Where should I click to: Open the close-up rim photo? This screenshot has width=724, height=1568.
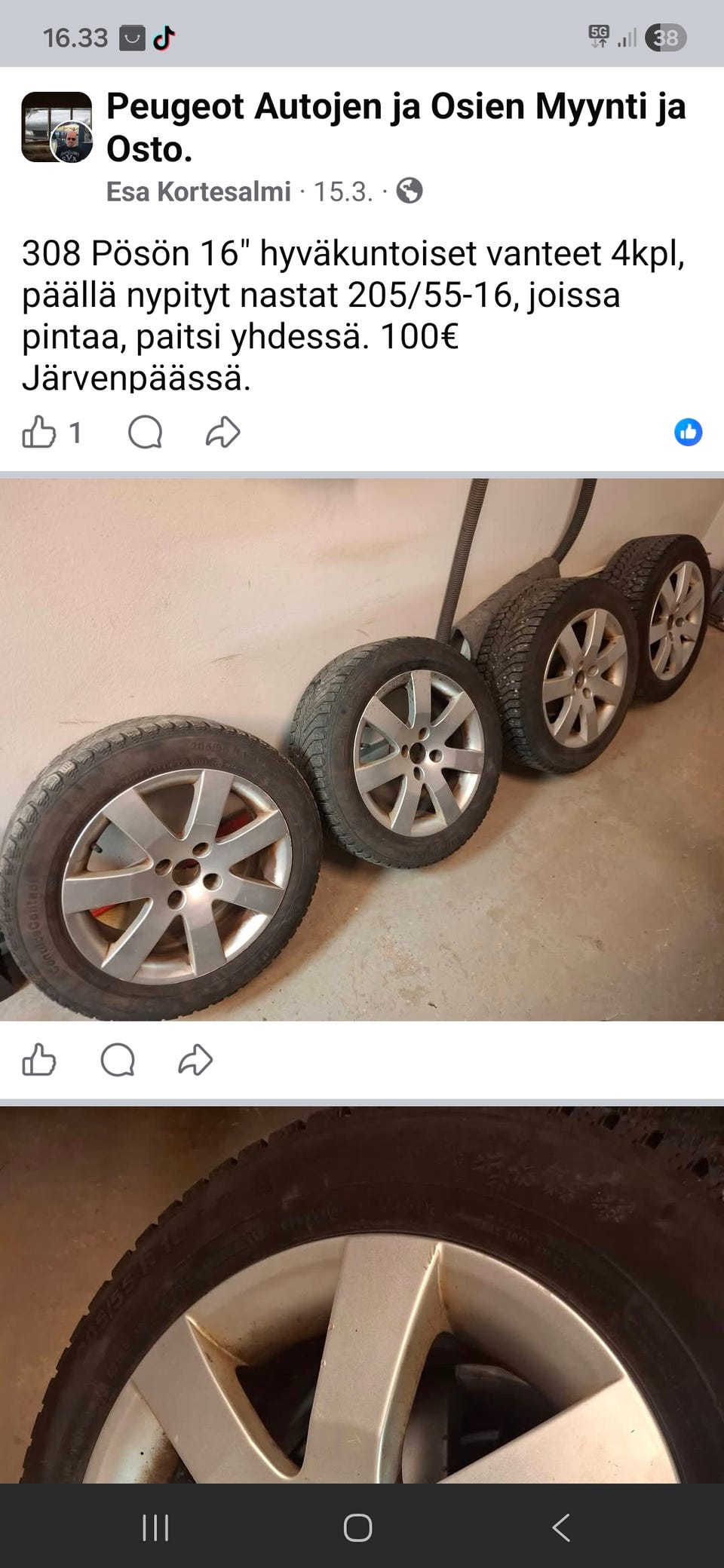click(362, 1295)
